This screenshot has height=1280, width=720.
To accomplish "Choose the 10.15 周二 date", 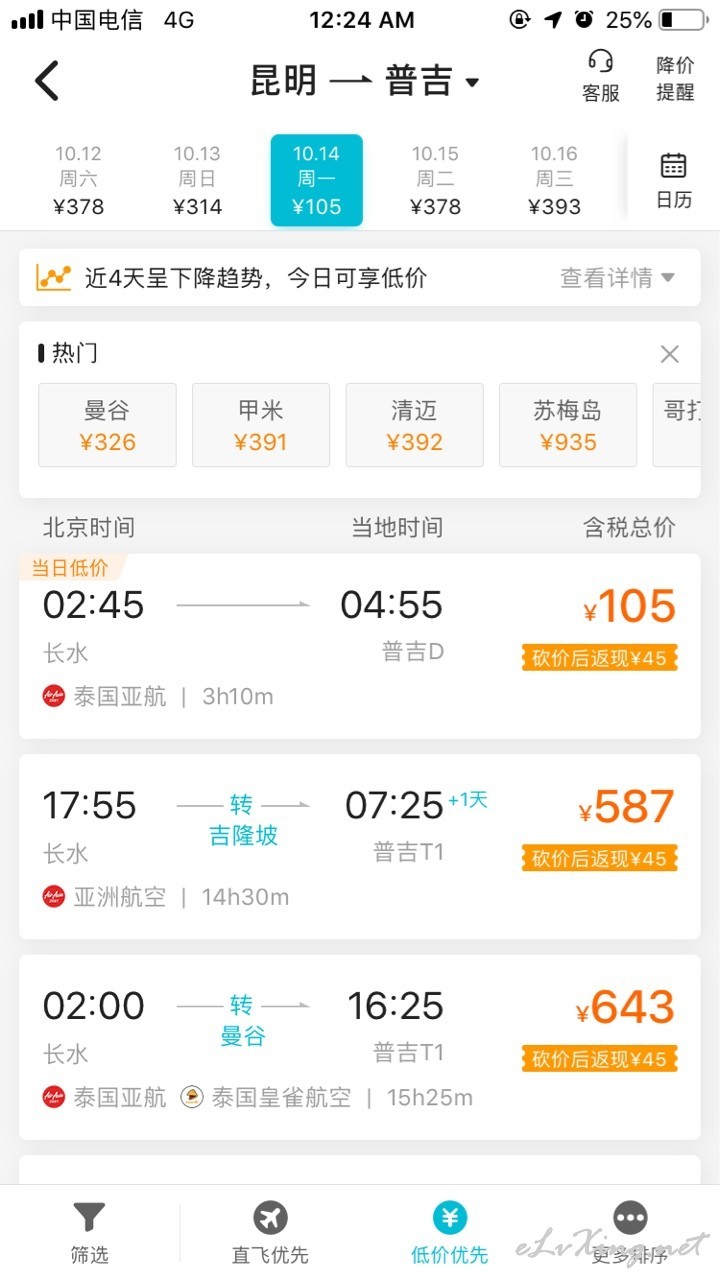I will click(435, 180).
